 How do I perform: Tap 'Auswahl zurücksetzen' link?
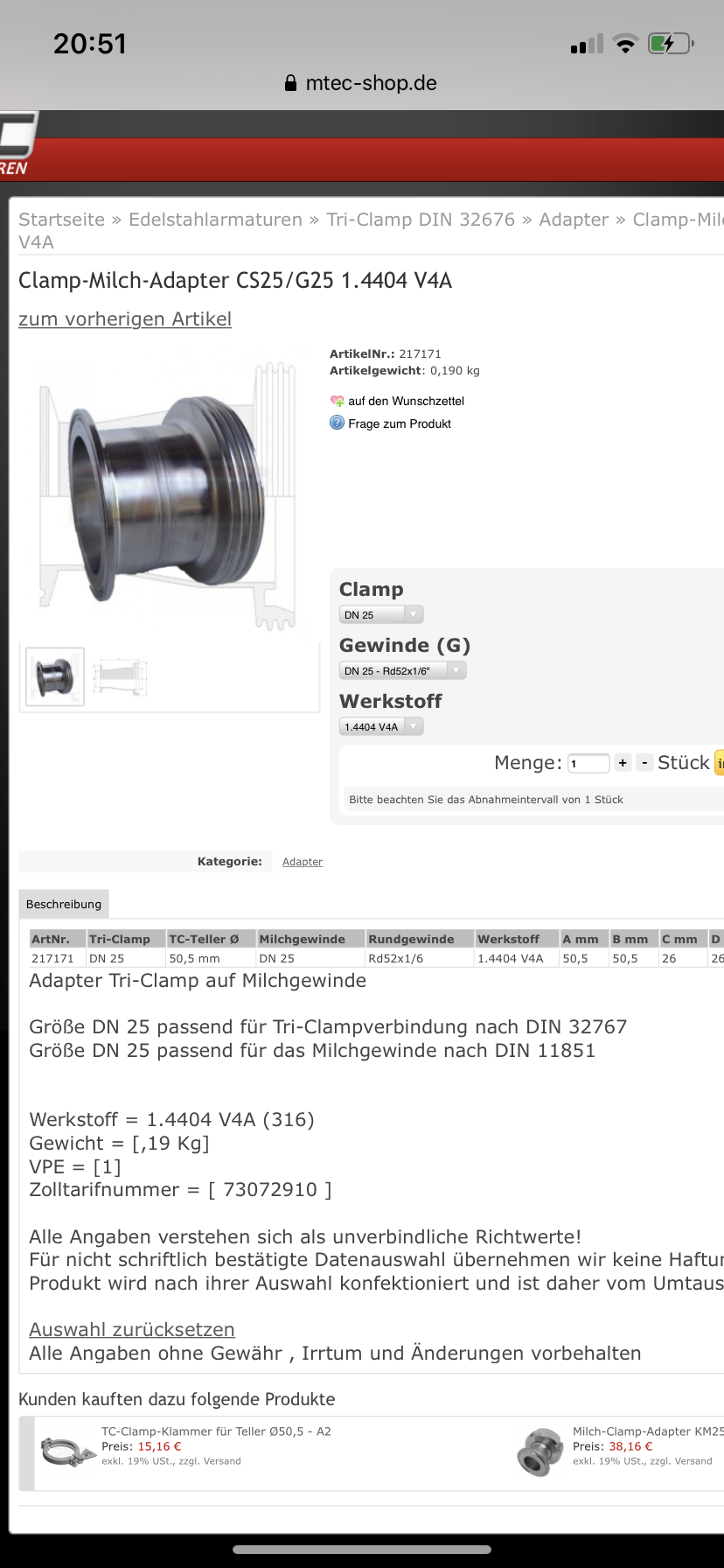(132, 1329)
